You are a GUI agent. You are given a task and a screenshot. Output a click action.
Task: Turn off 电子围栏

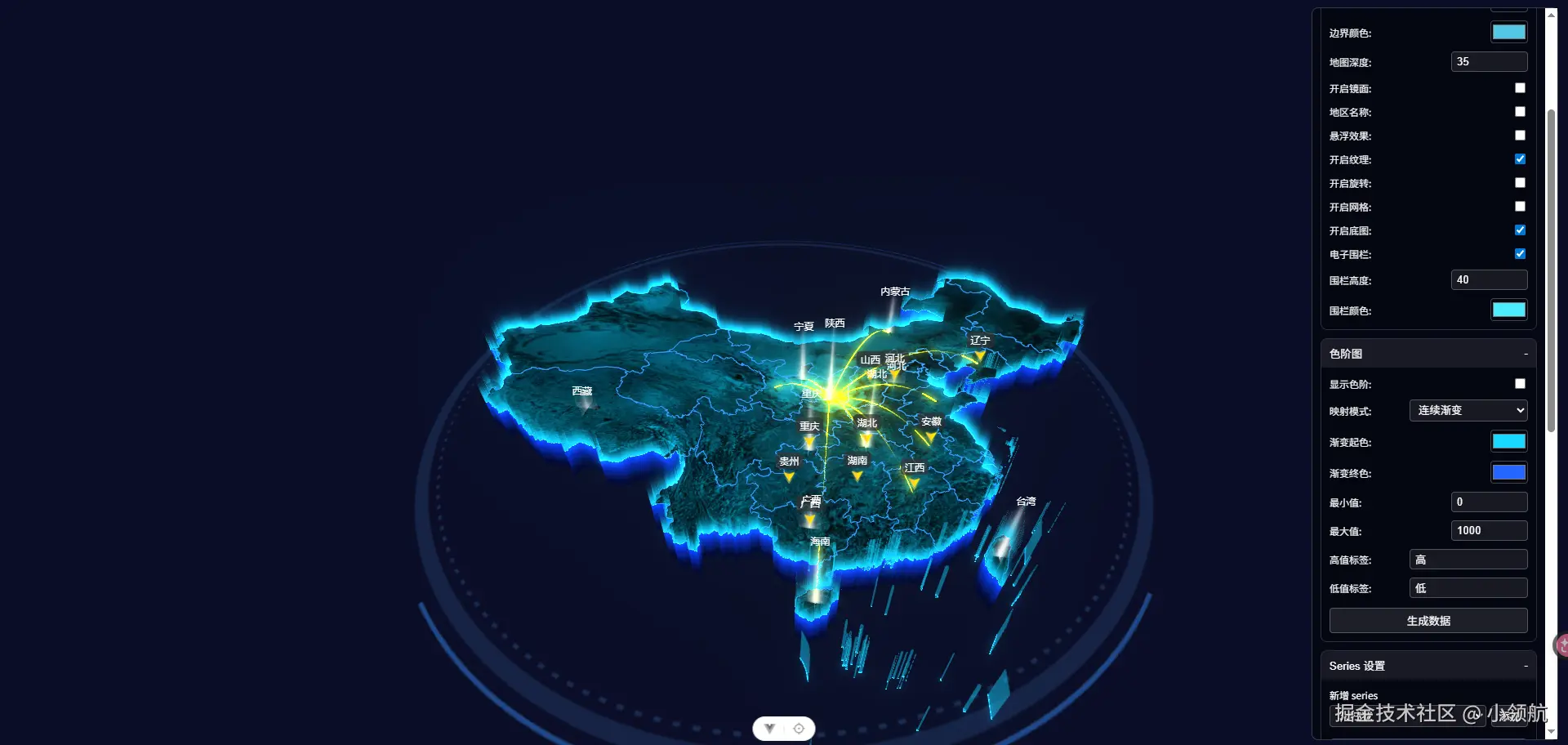point(1520,254)
